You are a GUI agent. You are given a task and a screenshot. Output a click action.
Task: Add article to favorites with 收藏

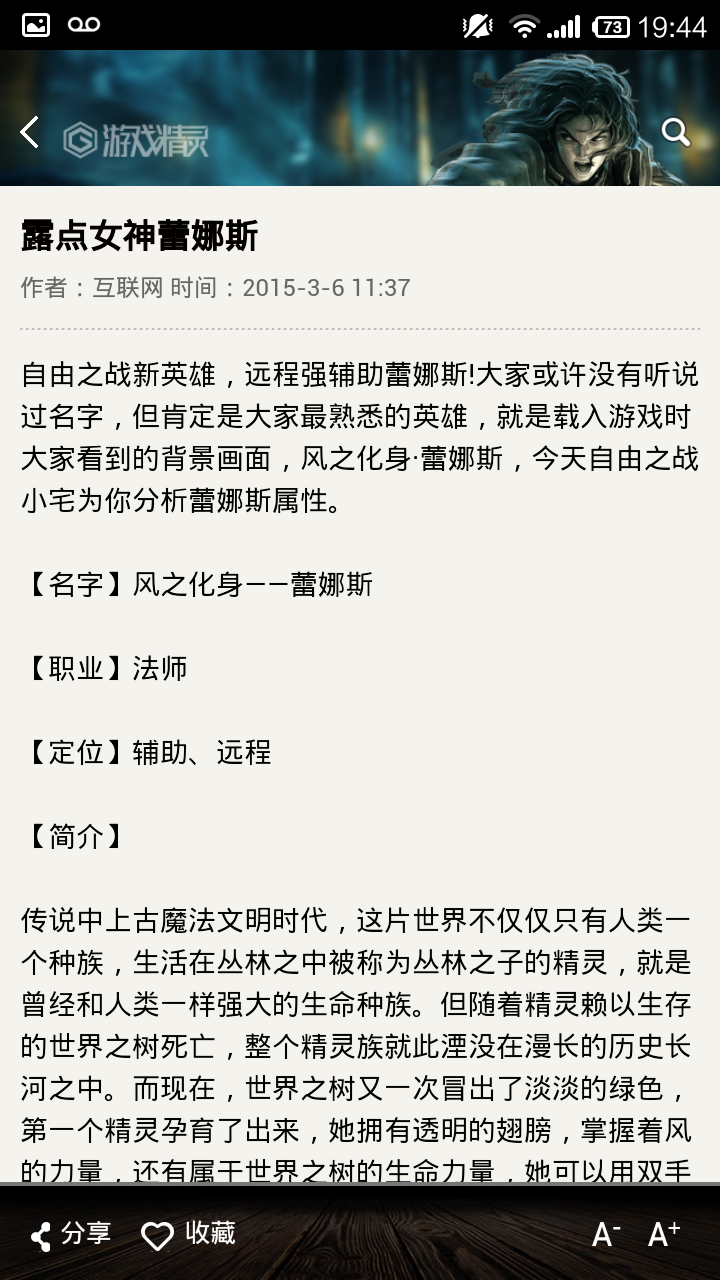pos(188,1235)
